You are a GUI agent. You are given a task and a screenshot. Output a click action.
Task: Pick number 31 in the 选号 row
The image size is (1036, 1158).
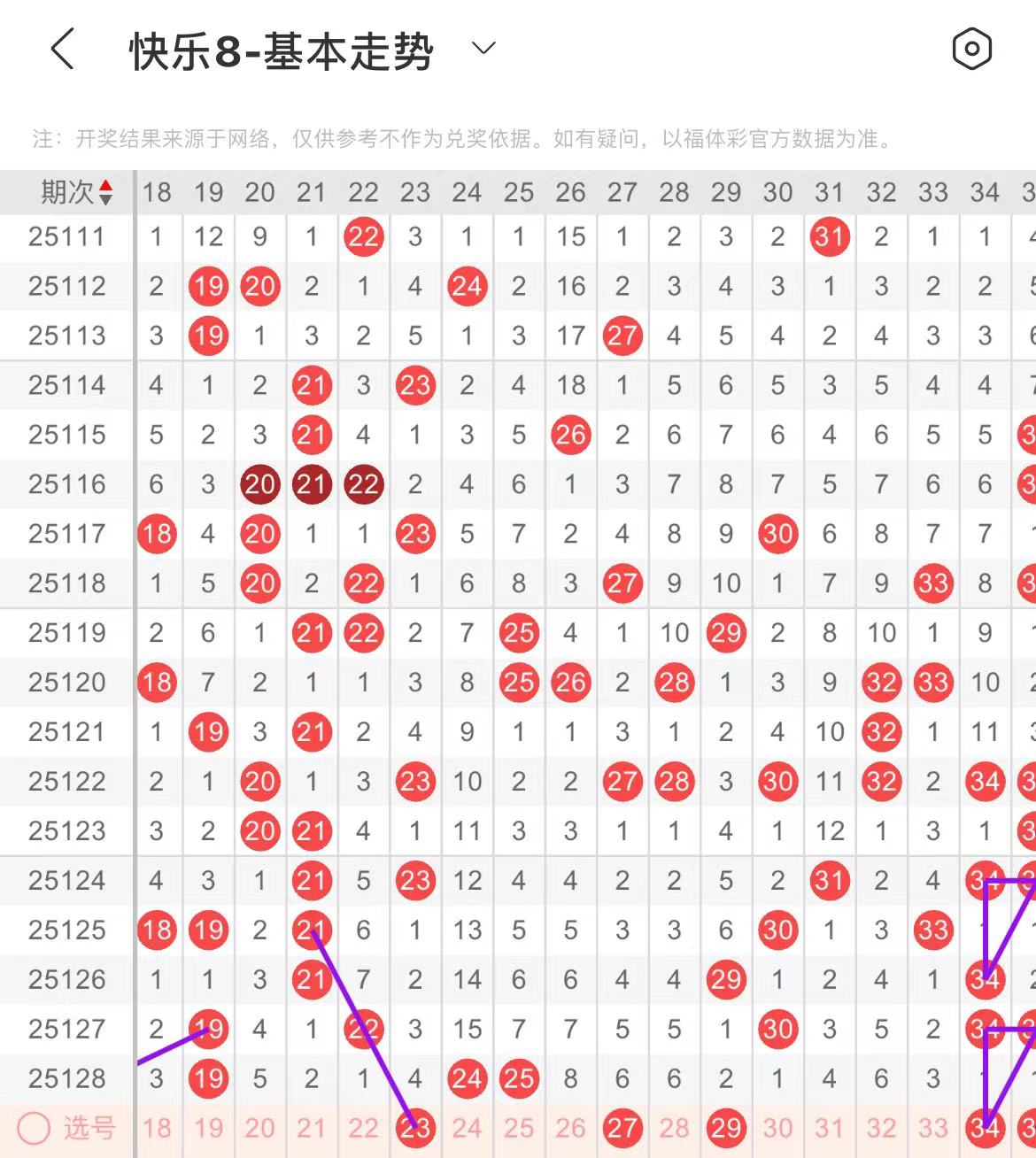coord(829,1128)
